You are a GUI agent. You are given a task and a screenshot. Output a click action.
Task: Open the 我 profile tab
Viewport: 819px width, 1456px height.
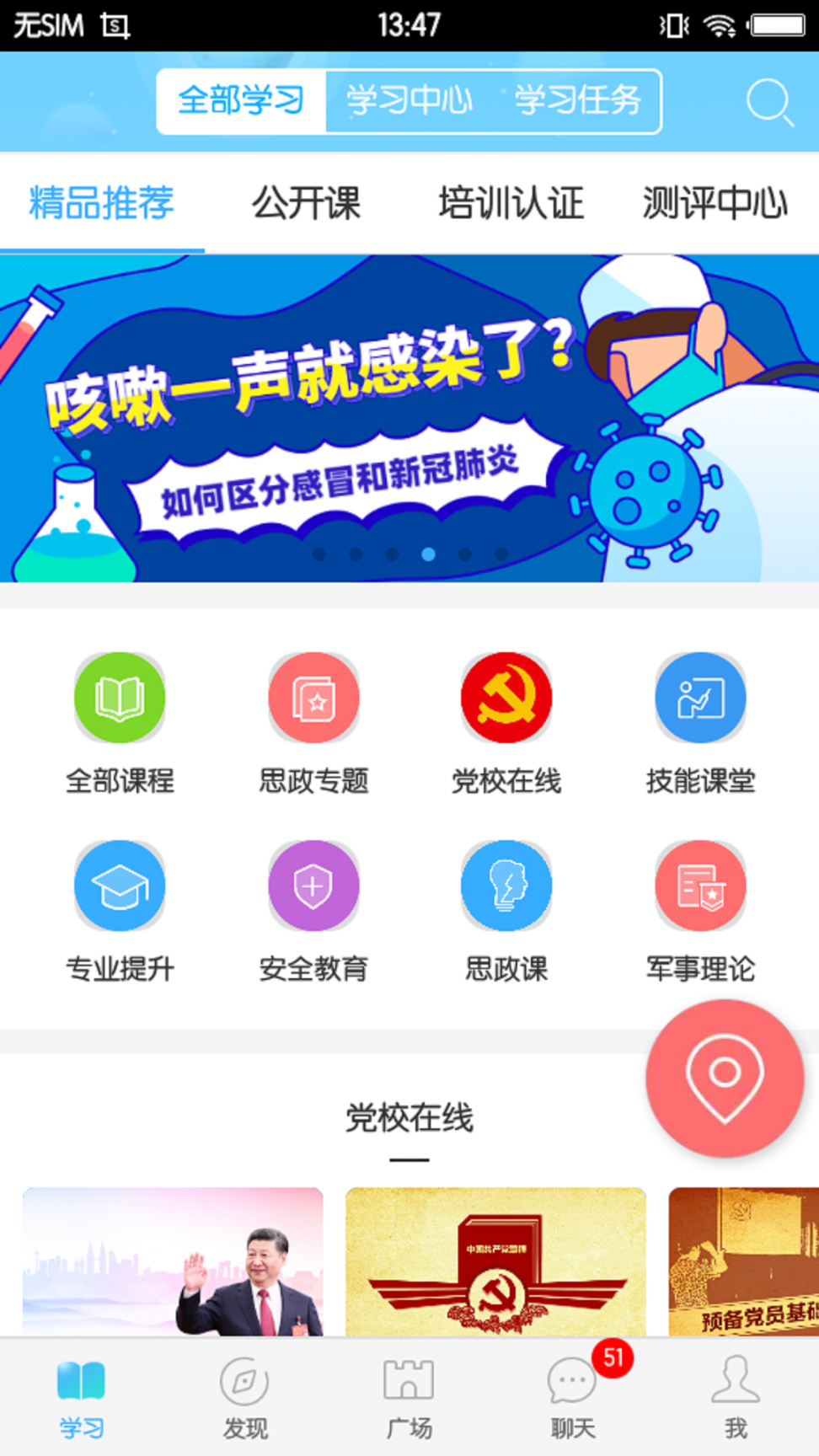736,1396
